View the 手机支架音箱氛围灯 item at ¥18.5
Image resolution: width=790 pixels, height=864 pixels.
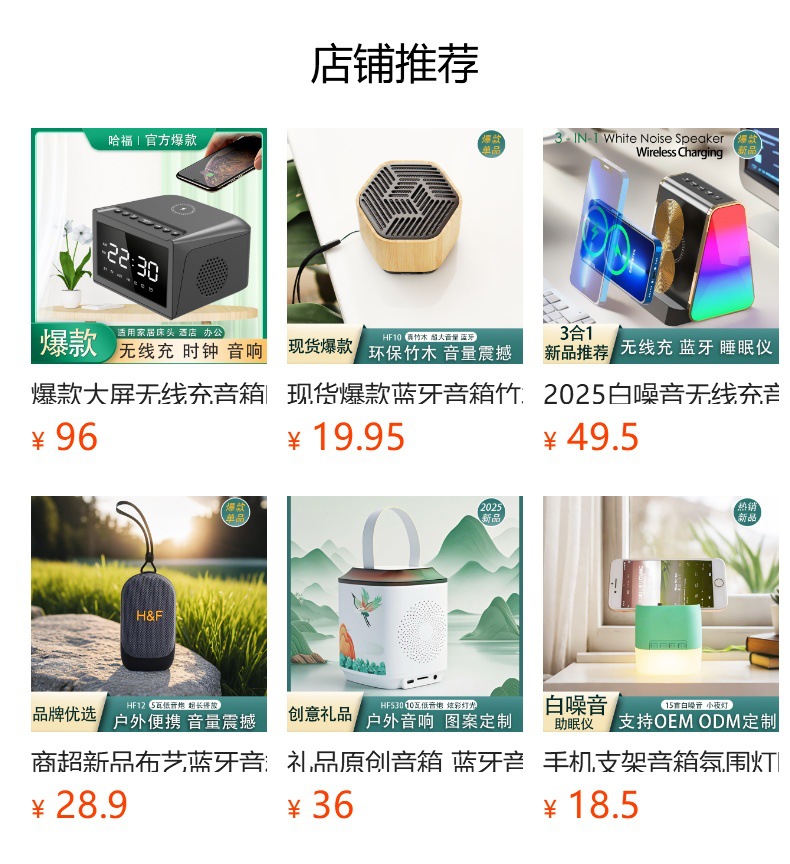(660, 614)
